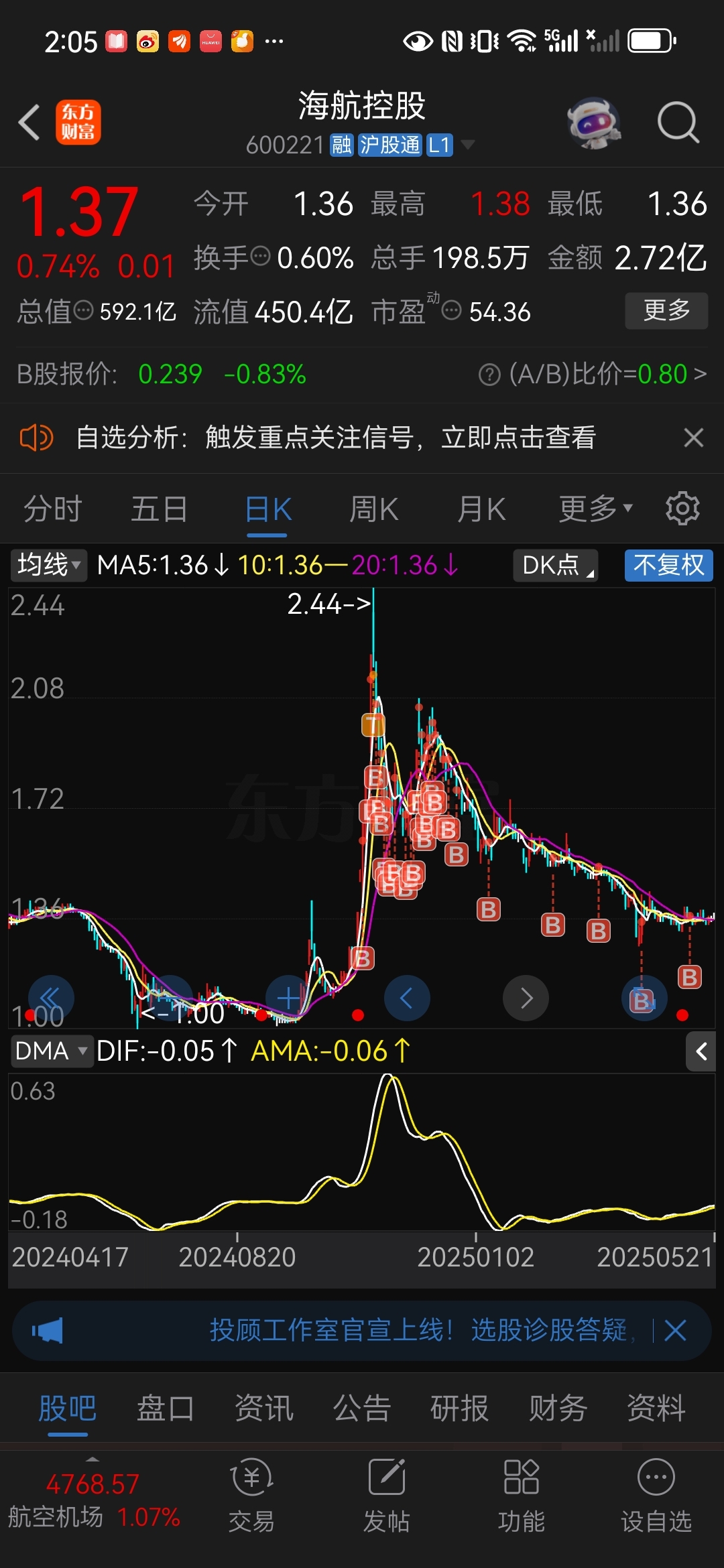
Task: Select the 周K chart tab
Action: pos(373,509)
